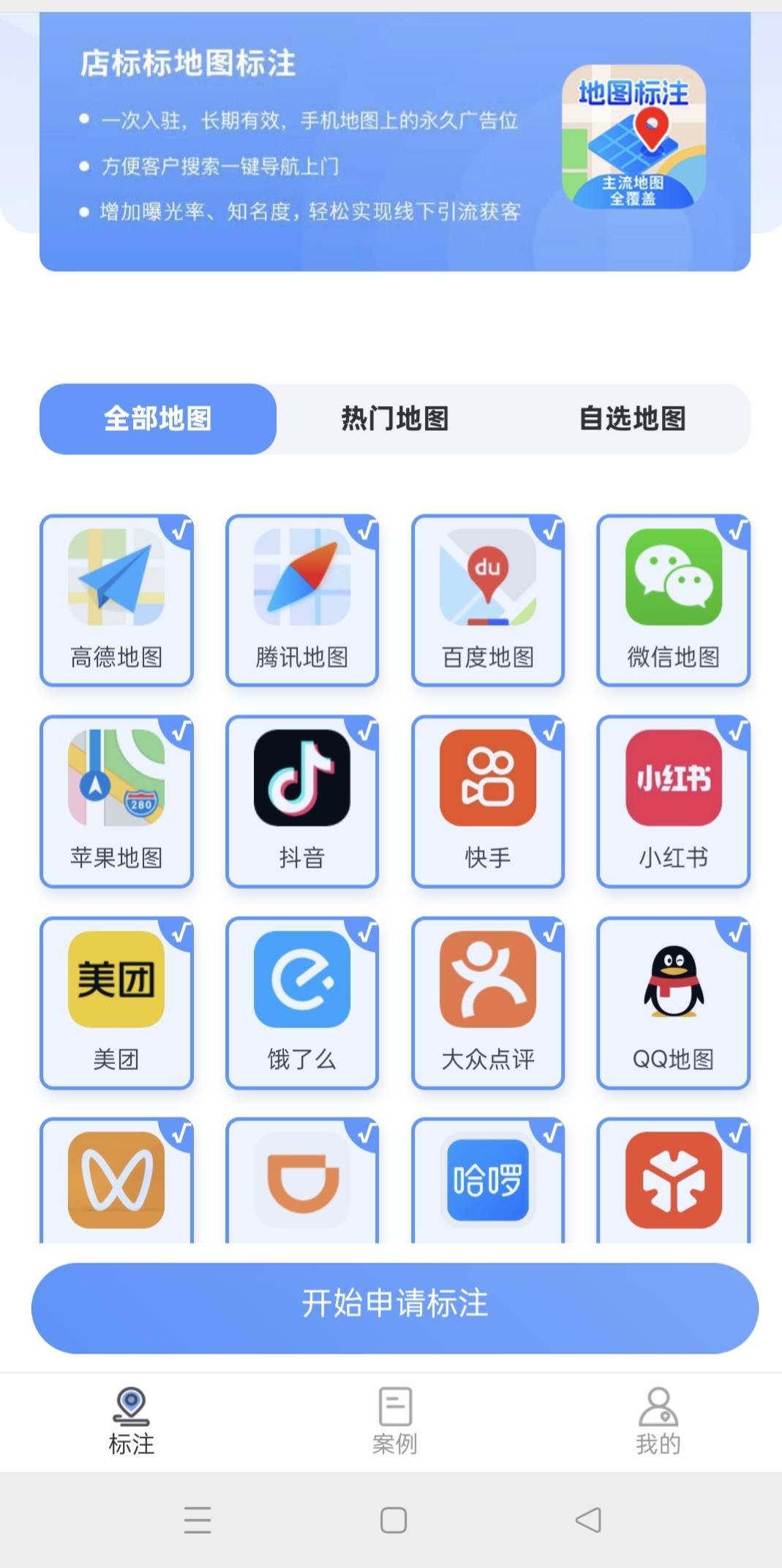782x1568 pixels.
Task: Pick the 饿了么 tile
Action: [302, 1002]
